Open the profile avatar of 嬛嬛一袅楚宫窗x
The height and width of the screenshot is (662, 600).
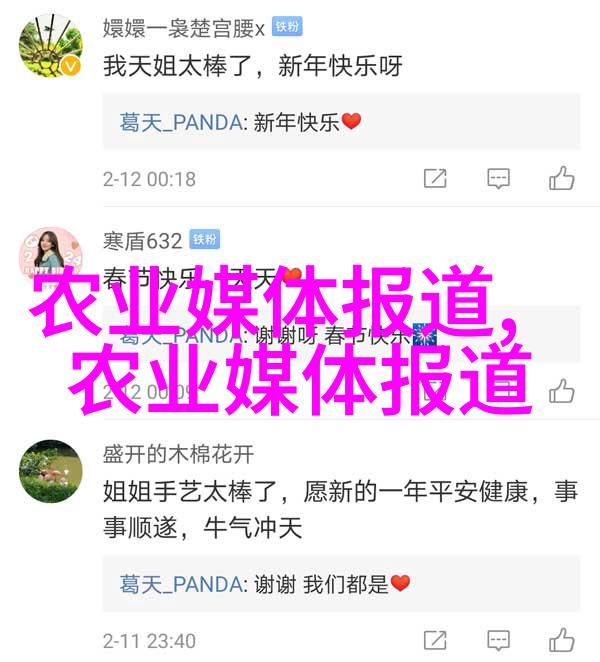pyautogui.click(x=49, y=48)
